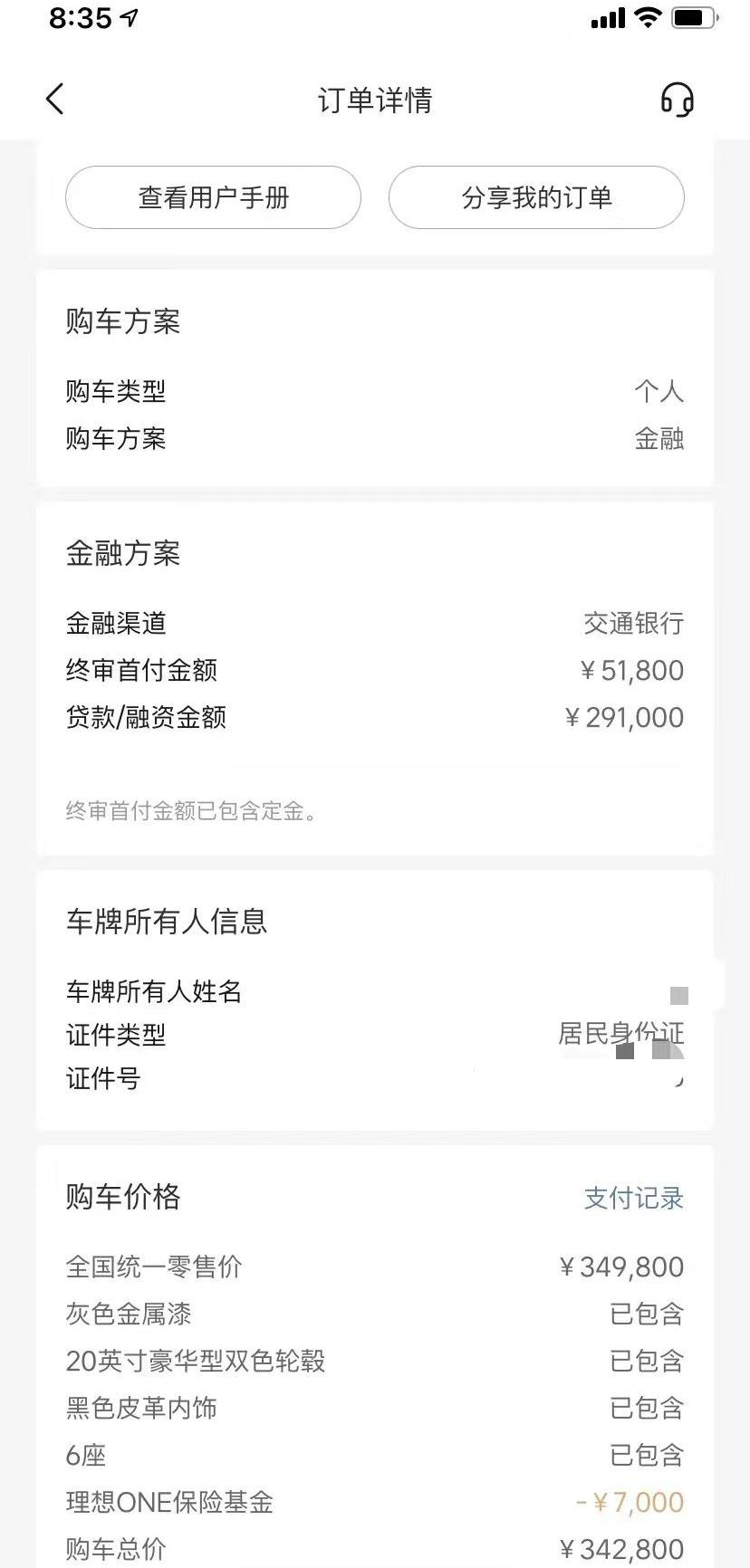Select the 终审首付金额 amount ¥51,800

632,670
